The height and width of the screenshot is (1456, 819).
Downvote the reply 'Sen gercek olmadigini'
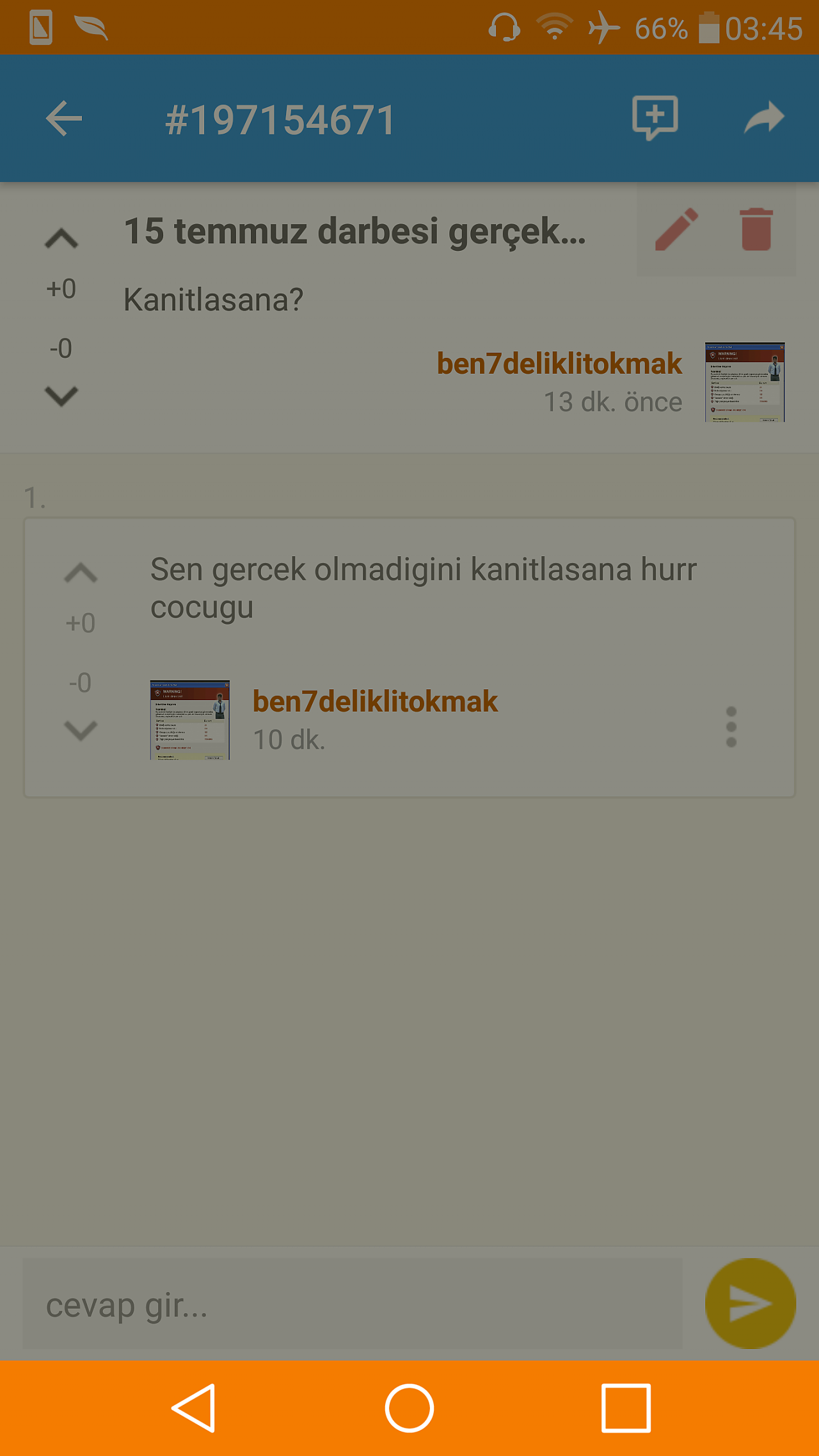tap(81, 730)
